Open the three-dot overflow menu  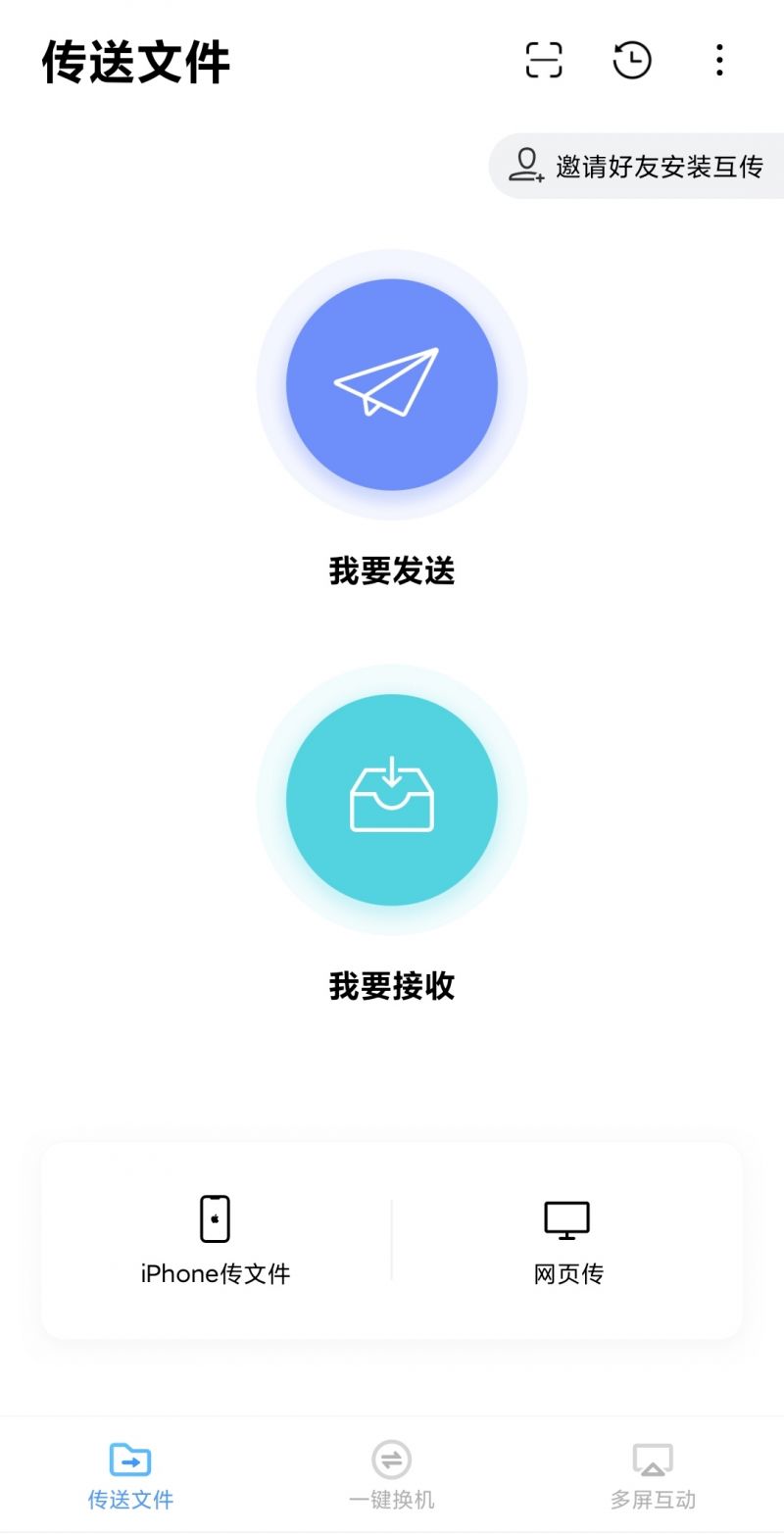pos(719,60)
